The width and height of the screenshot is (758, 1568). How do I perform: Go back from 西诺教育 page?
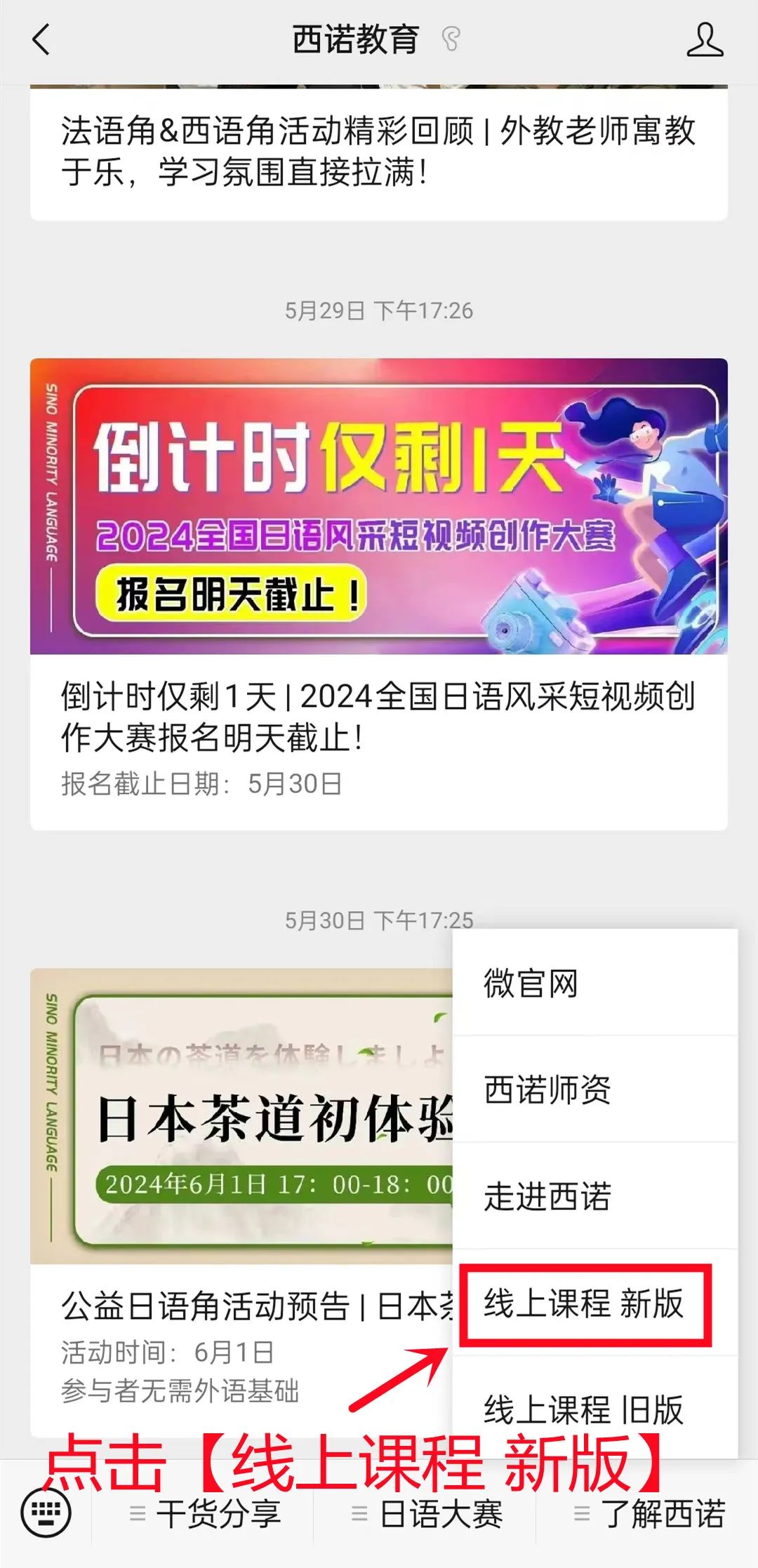tap(42, 39)
